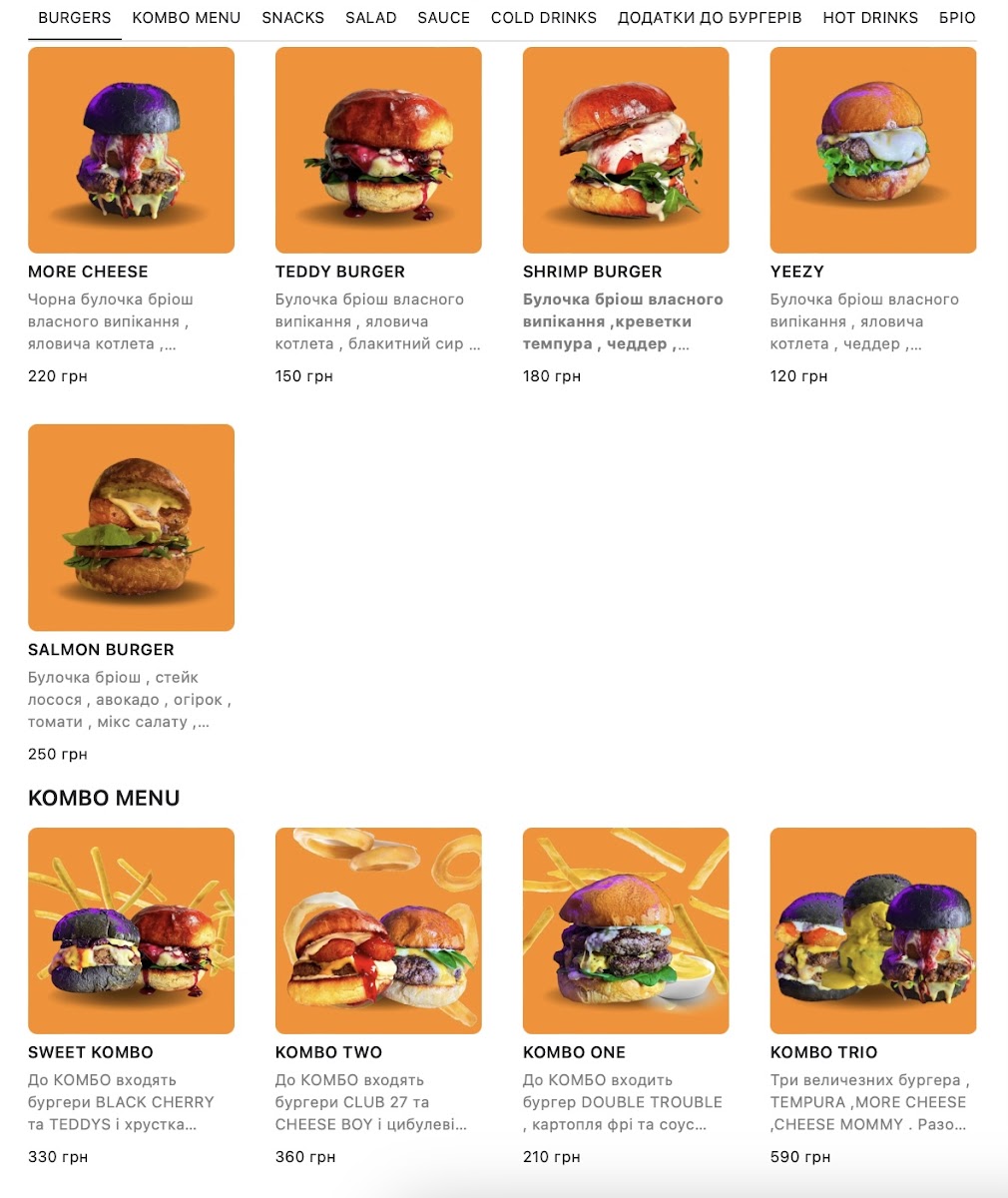Select the KOMBO ONE meal

(x=626, y=997)
